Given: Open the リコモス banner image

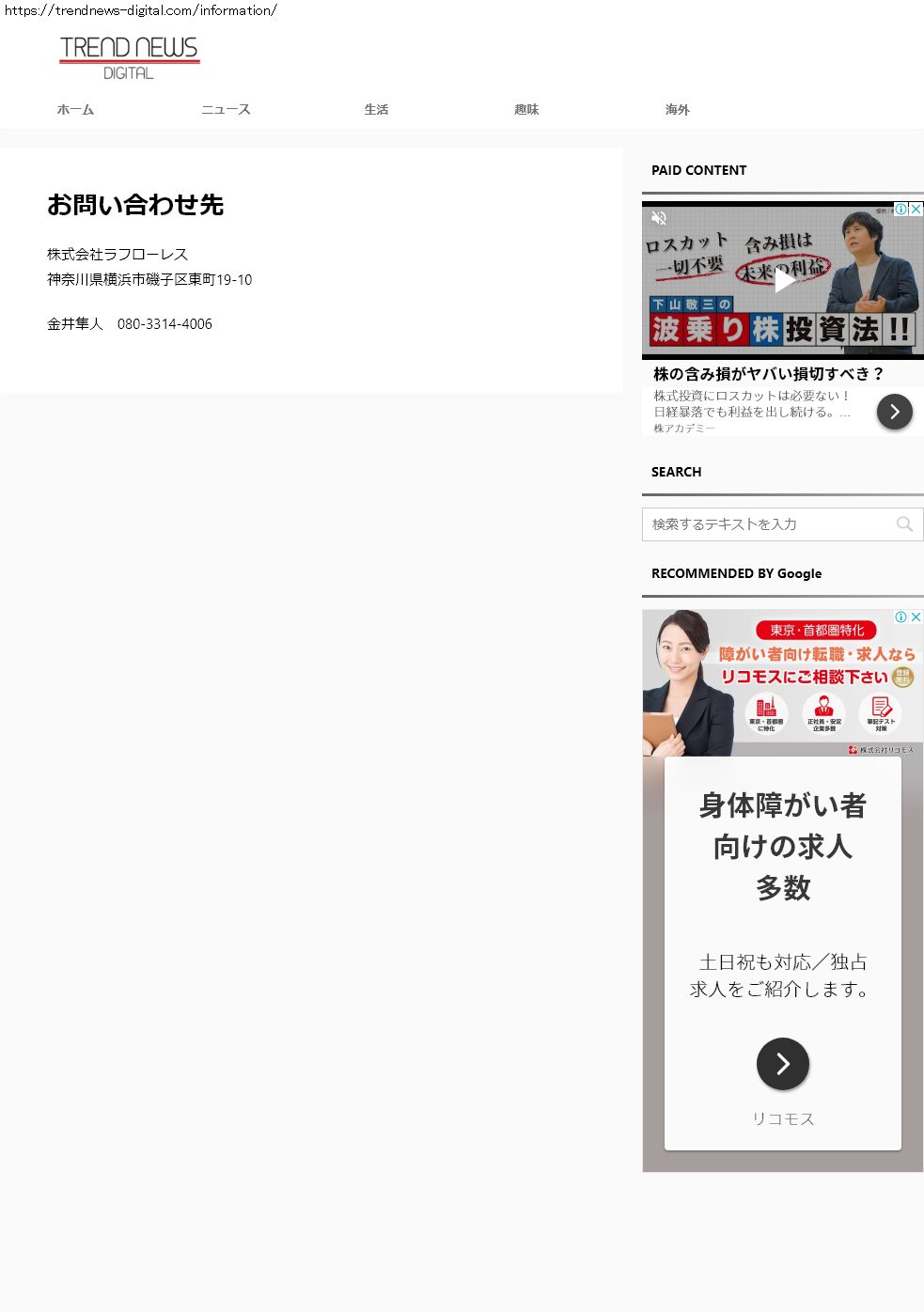Looking at the screenshot, I should click(x=782, y=683).
